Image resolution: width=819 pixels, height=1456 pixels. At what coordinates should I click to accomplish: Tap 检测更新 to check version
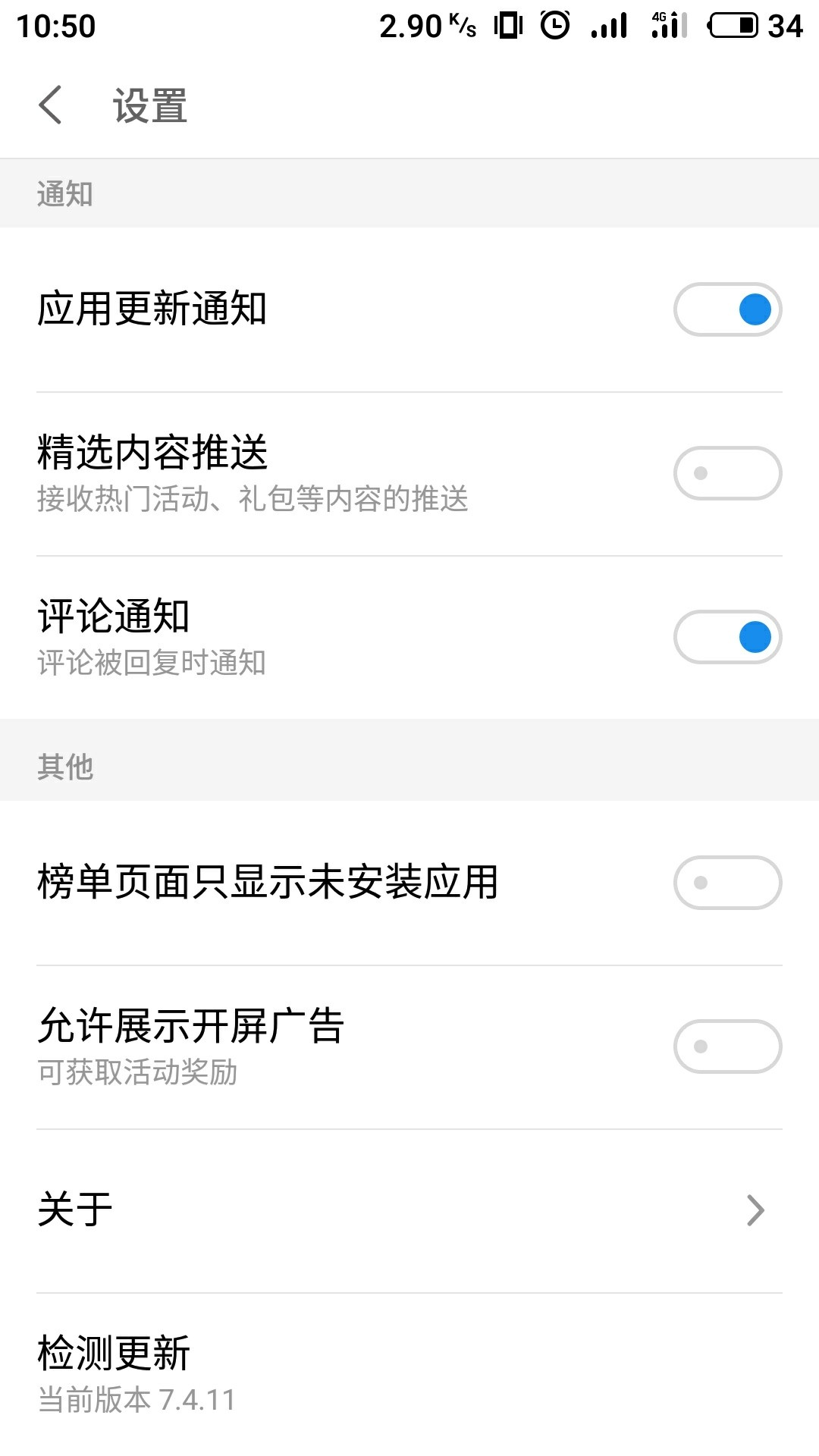(409, 1373)
